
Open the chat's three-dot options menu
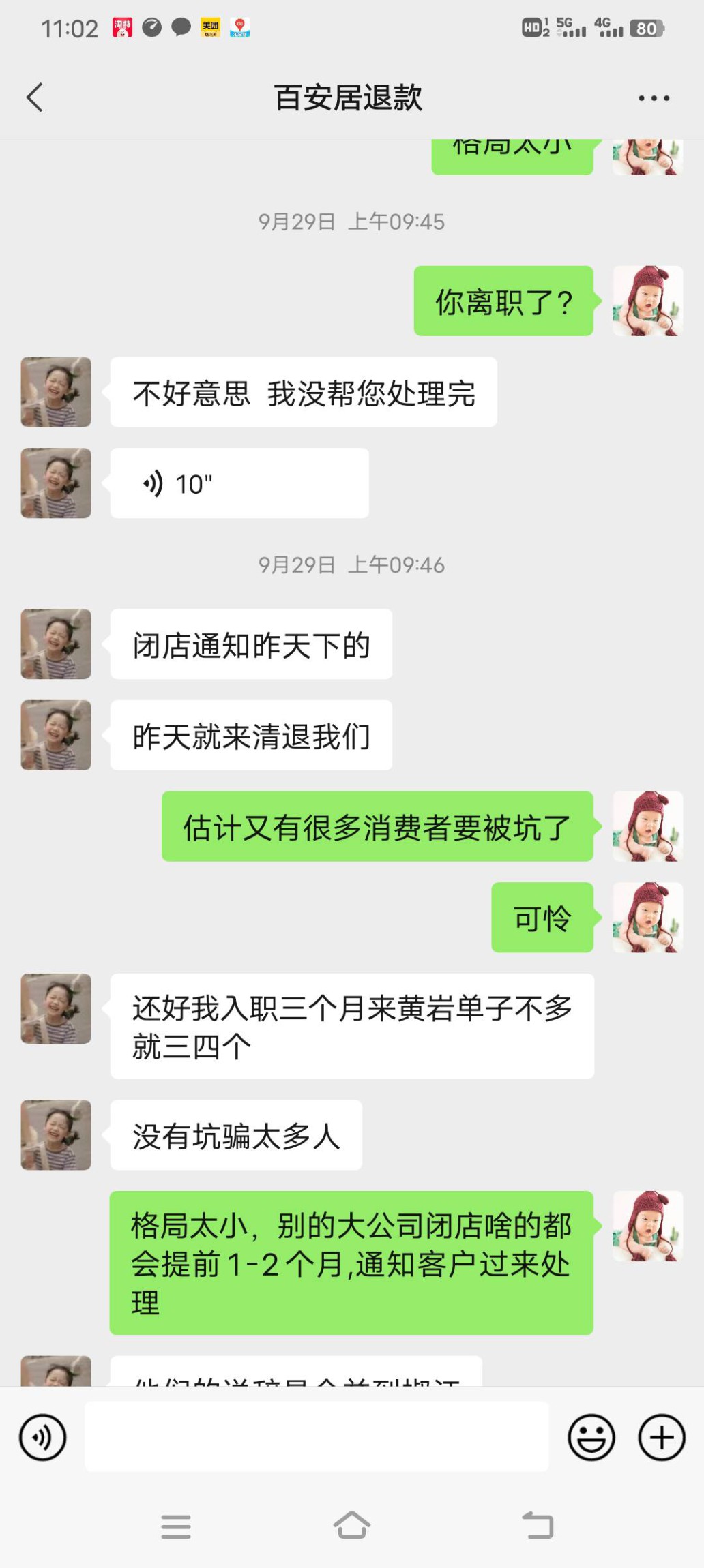(x=654, y=98)
